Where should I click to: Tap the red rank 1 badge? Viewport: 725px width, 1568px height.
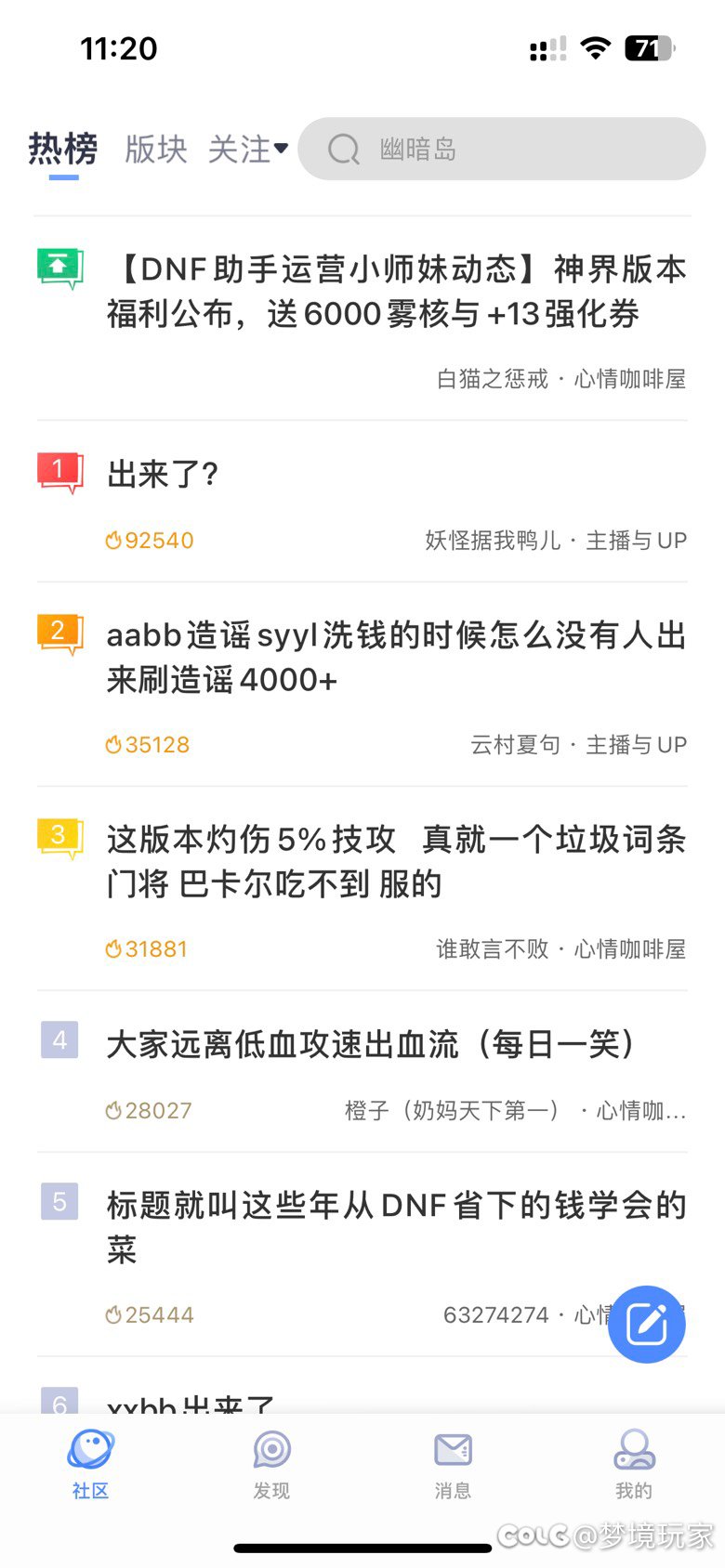[x=59, y=468]
